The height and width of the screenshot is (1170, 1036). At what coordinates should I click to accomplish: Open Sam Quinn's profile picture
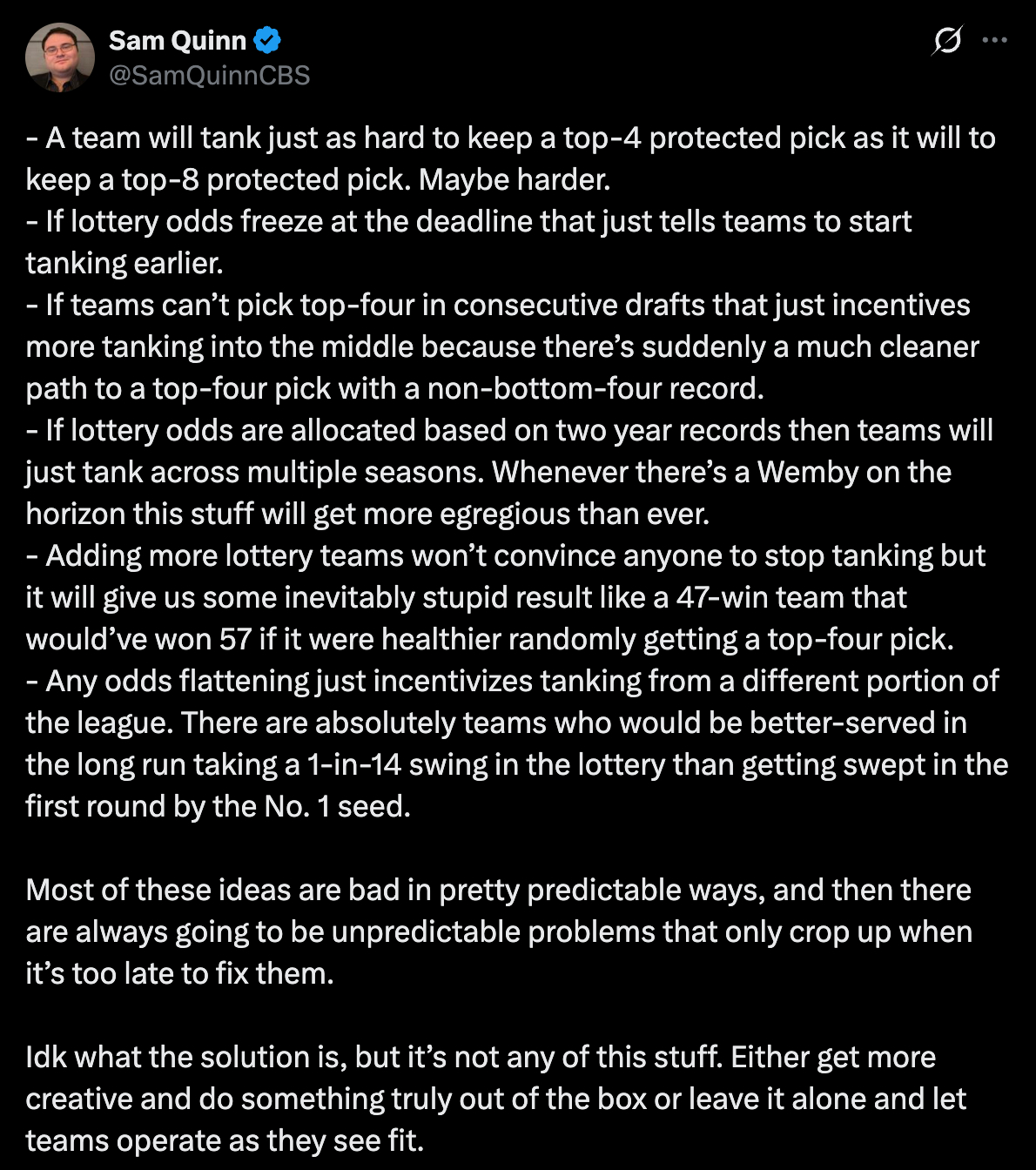coord(60,57)
